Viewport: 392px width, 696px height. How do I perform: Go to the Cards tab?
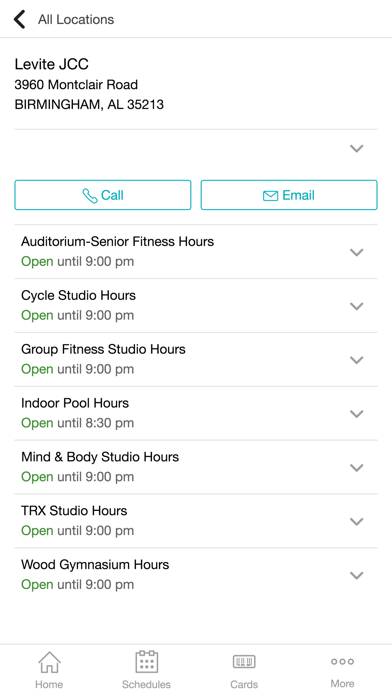click(x=244, y=670)
